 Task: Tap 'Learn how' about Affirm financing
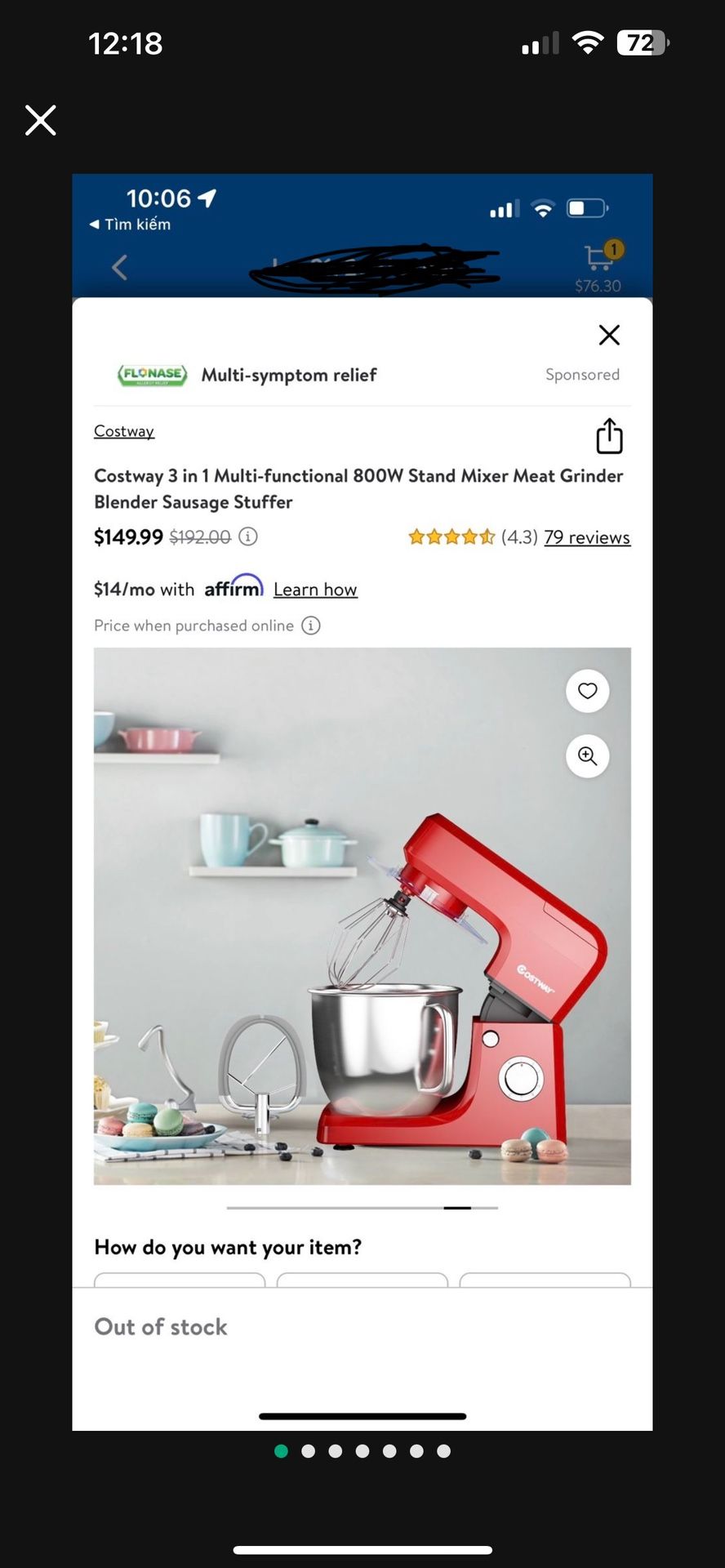[x=315, y=589]
